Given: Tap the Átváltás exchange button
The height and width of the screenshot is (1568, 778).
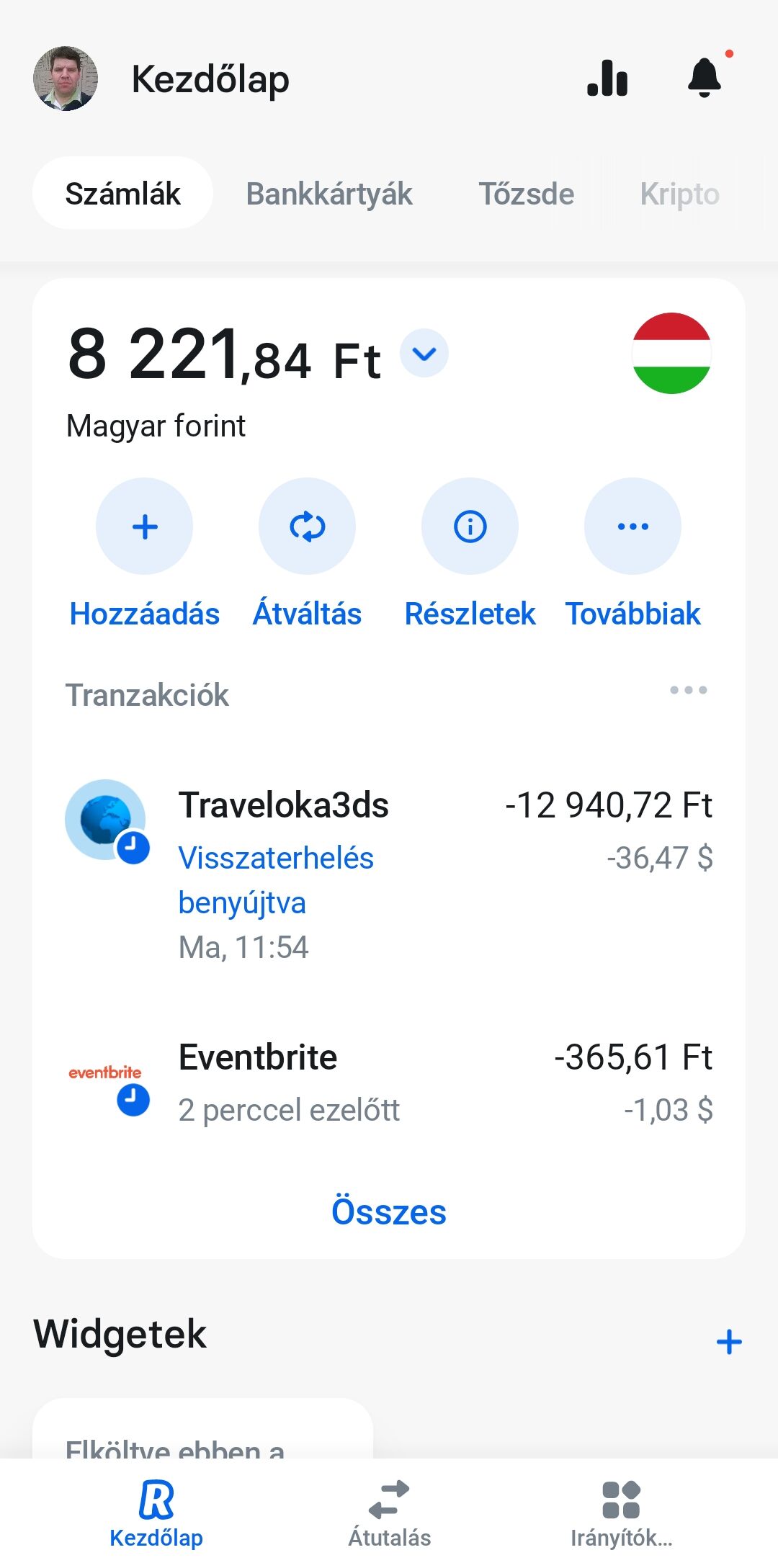Looking at the screenshot, I should point(308,527).
